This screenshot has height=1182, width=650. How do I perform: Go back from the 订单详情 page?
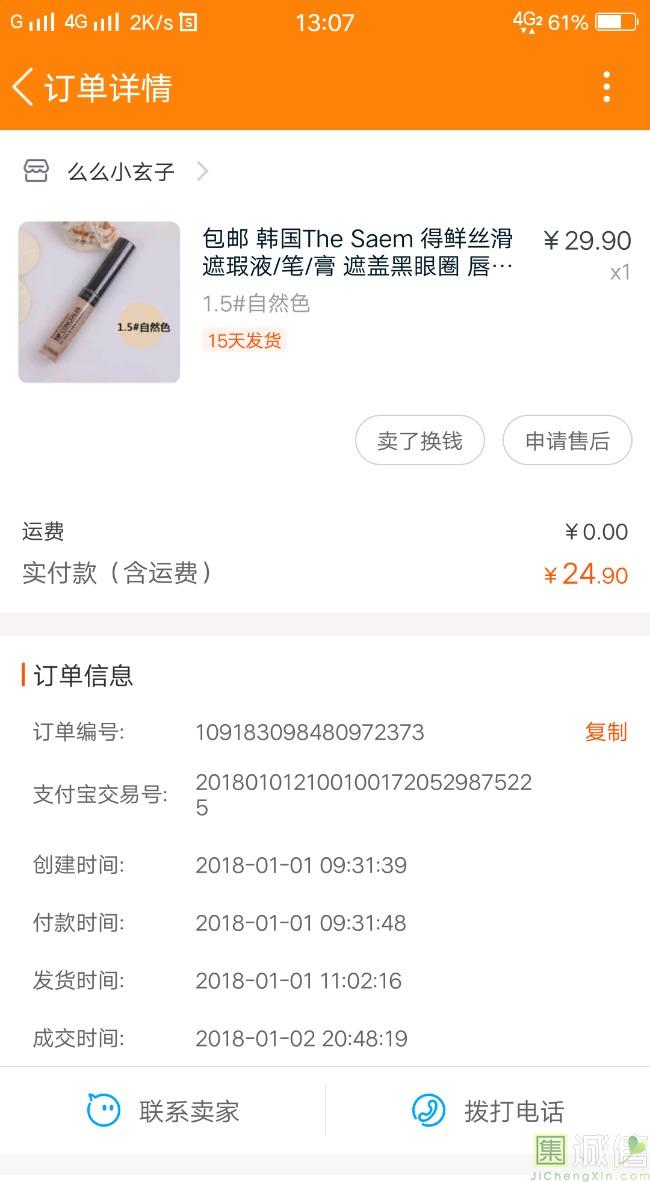coord(24,87)
